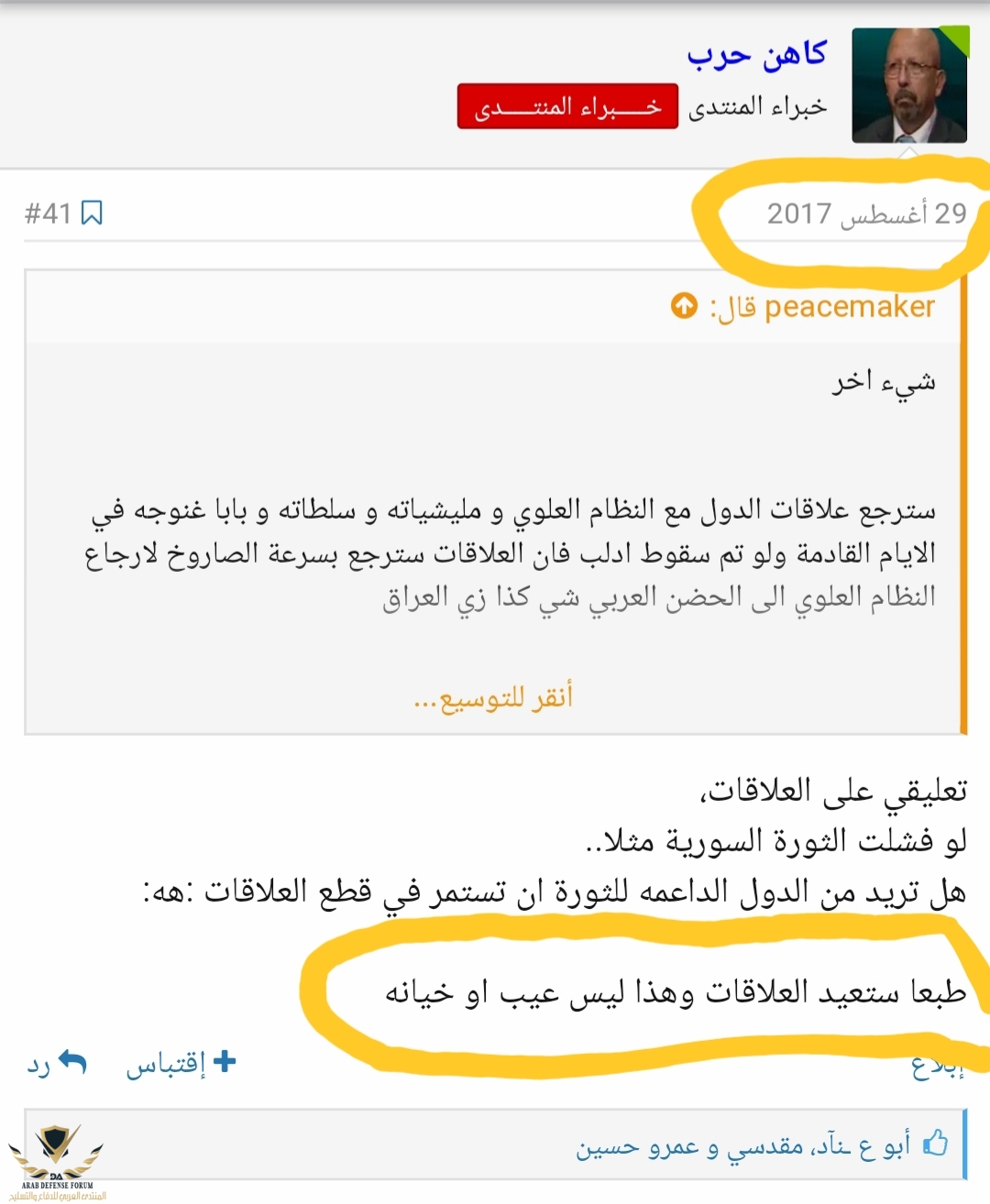Open the permalink for post #41

tap(48, 213)
